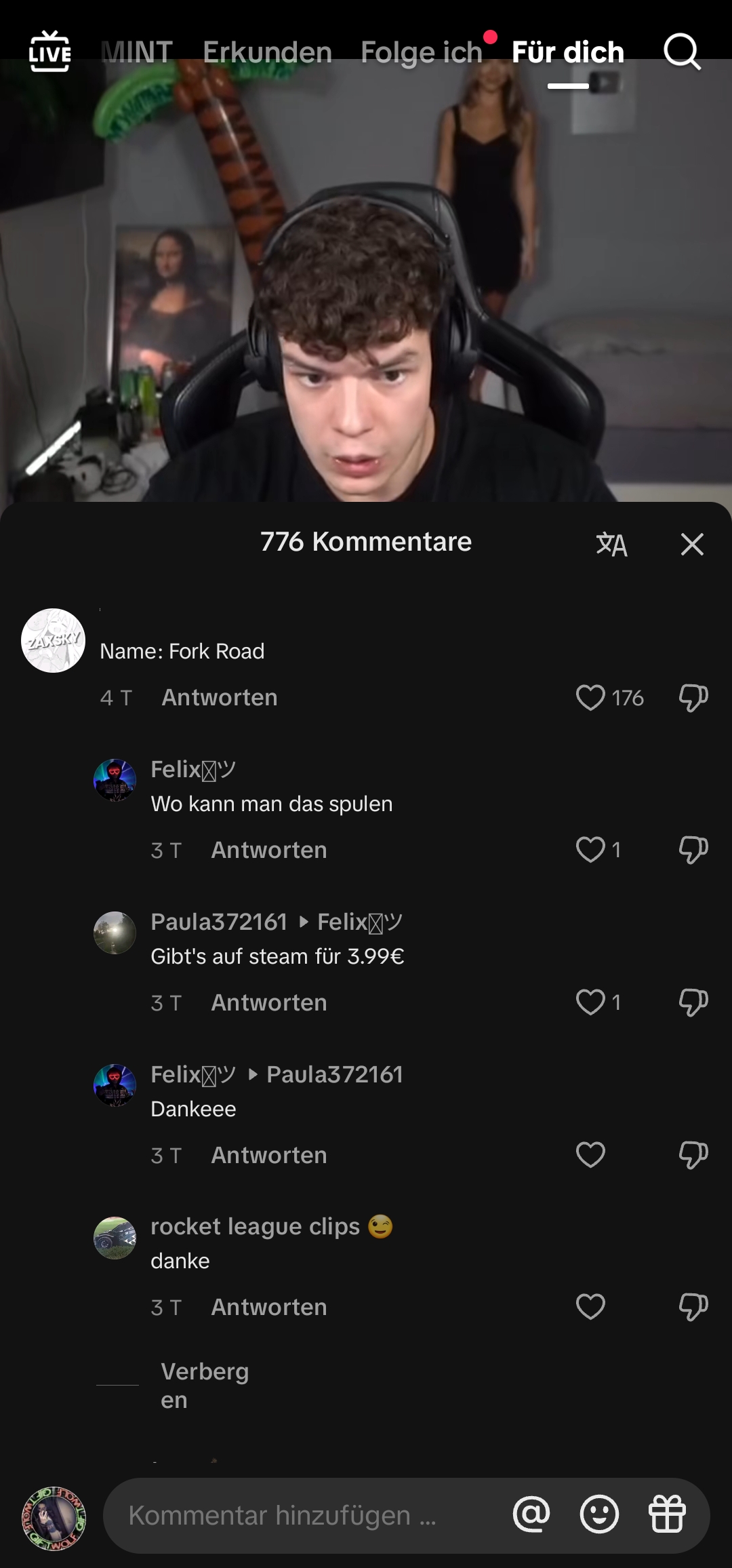
Task: Open the search magnifier
Action: coord(681,52)
